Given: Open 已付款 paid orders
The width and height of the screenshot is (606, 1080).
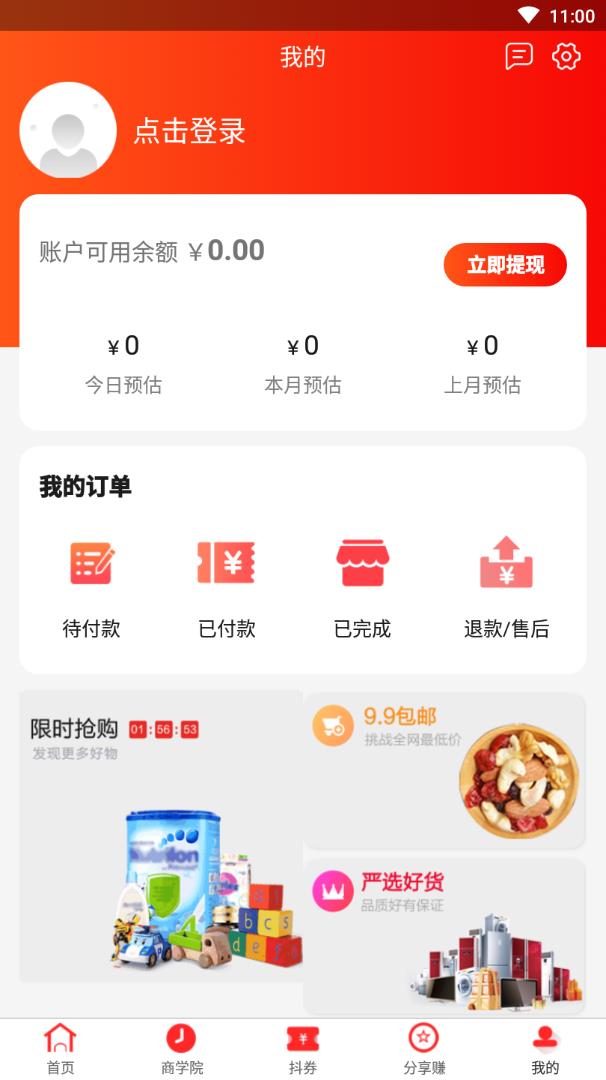Looking at the screenshot, I should 227,586.
